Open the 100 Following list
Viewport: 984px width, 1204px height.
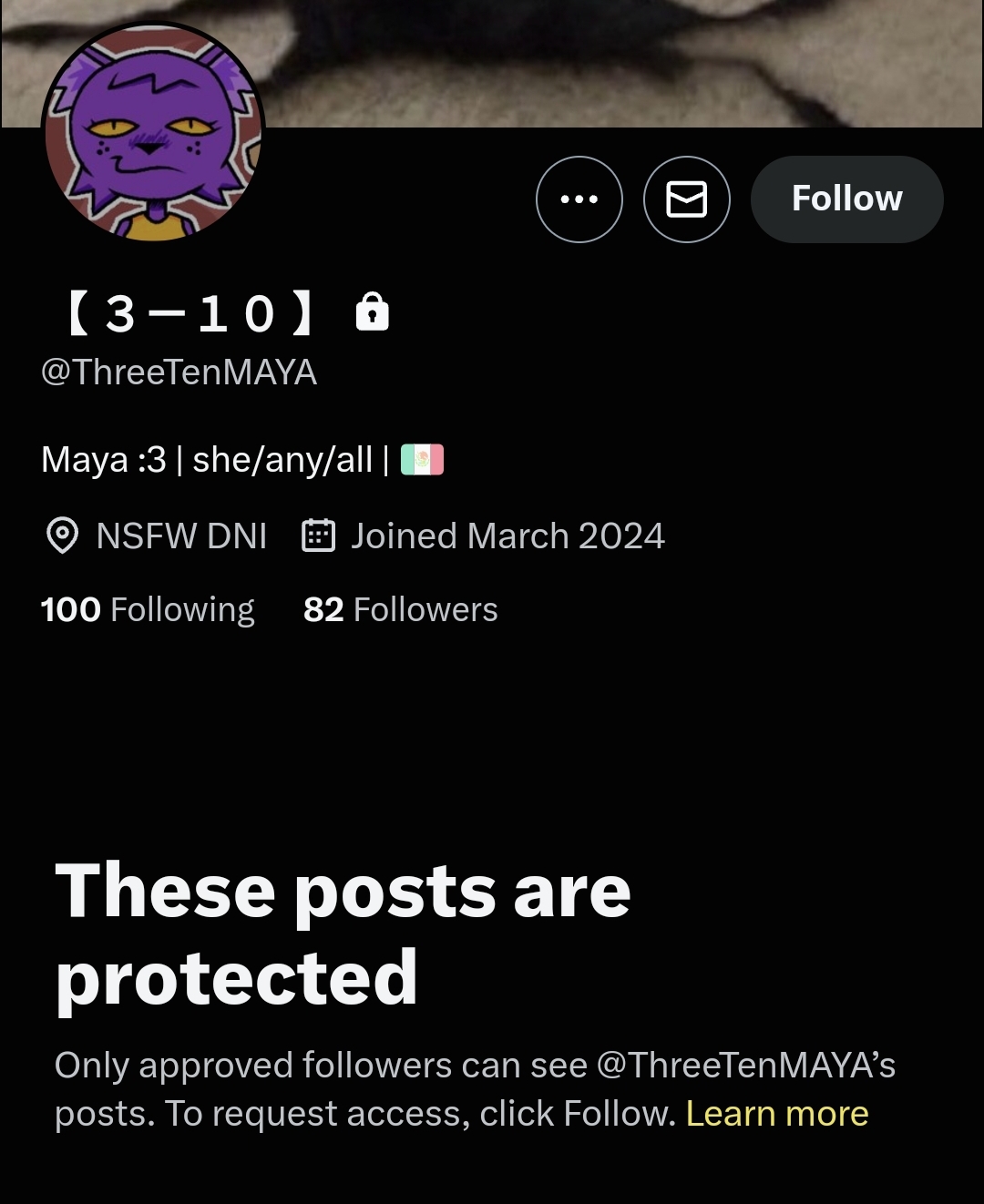click(148, 609)
